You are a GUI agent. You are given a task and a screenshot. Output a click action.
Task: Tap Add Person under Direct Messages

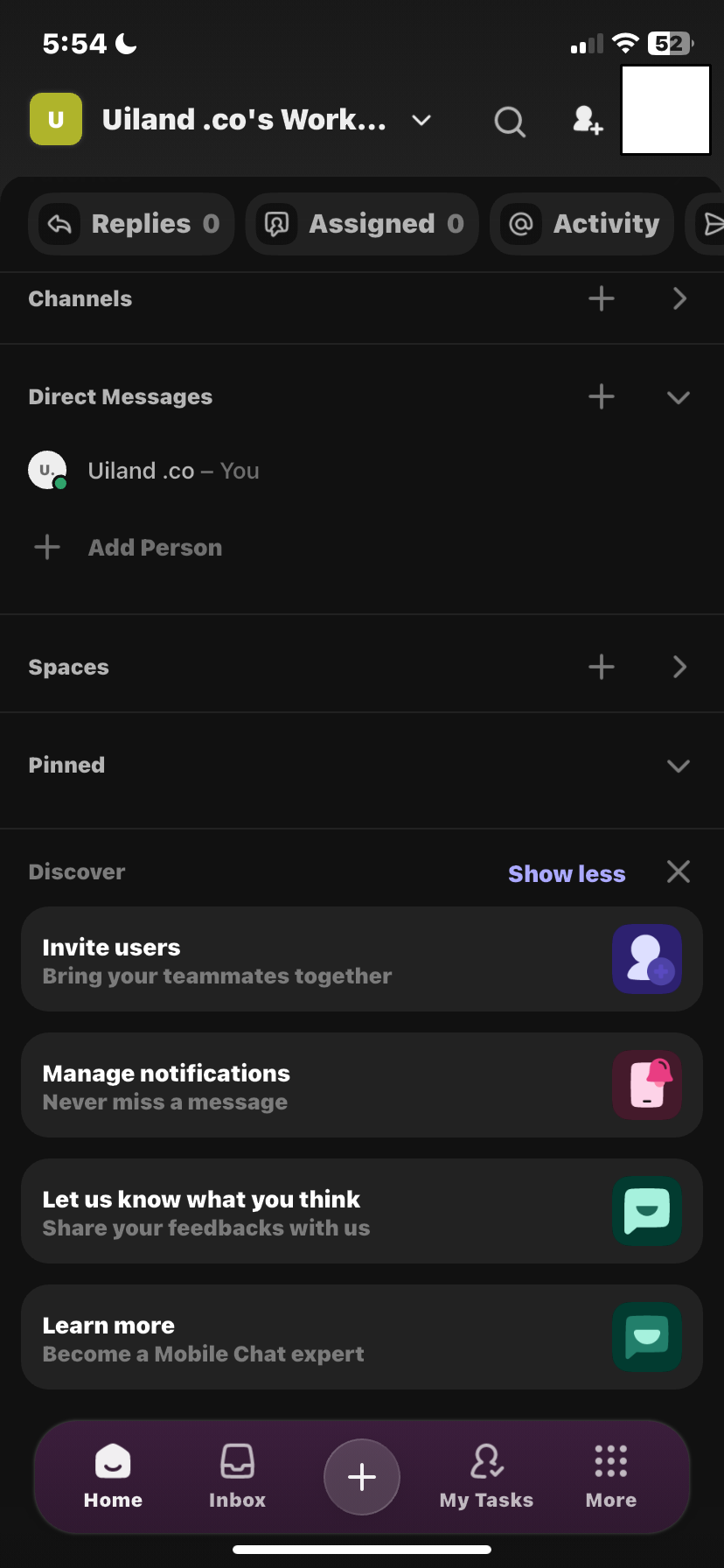155,547
